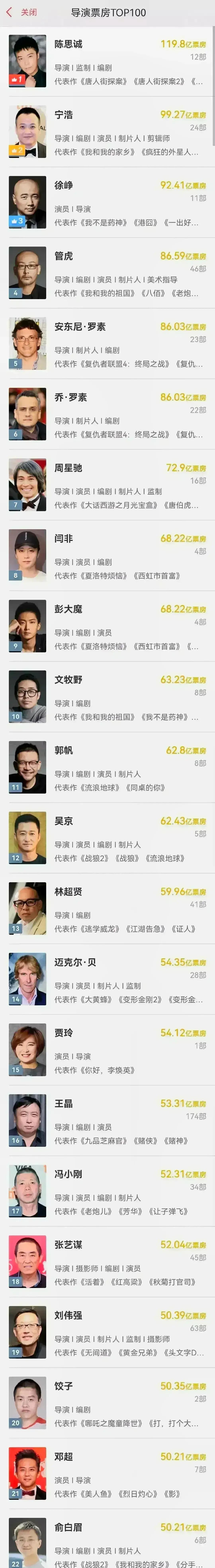Tap the 迈克尔·贝 row
This screenshot has height=1568, width=215.
coord(107,979)
